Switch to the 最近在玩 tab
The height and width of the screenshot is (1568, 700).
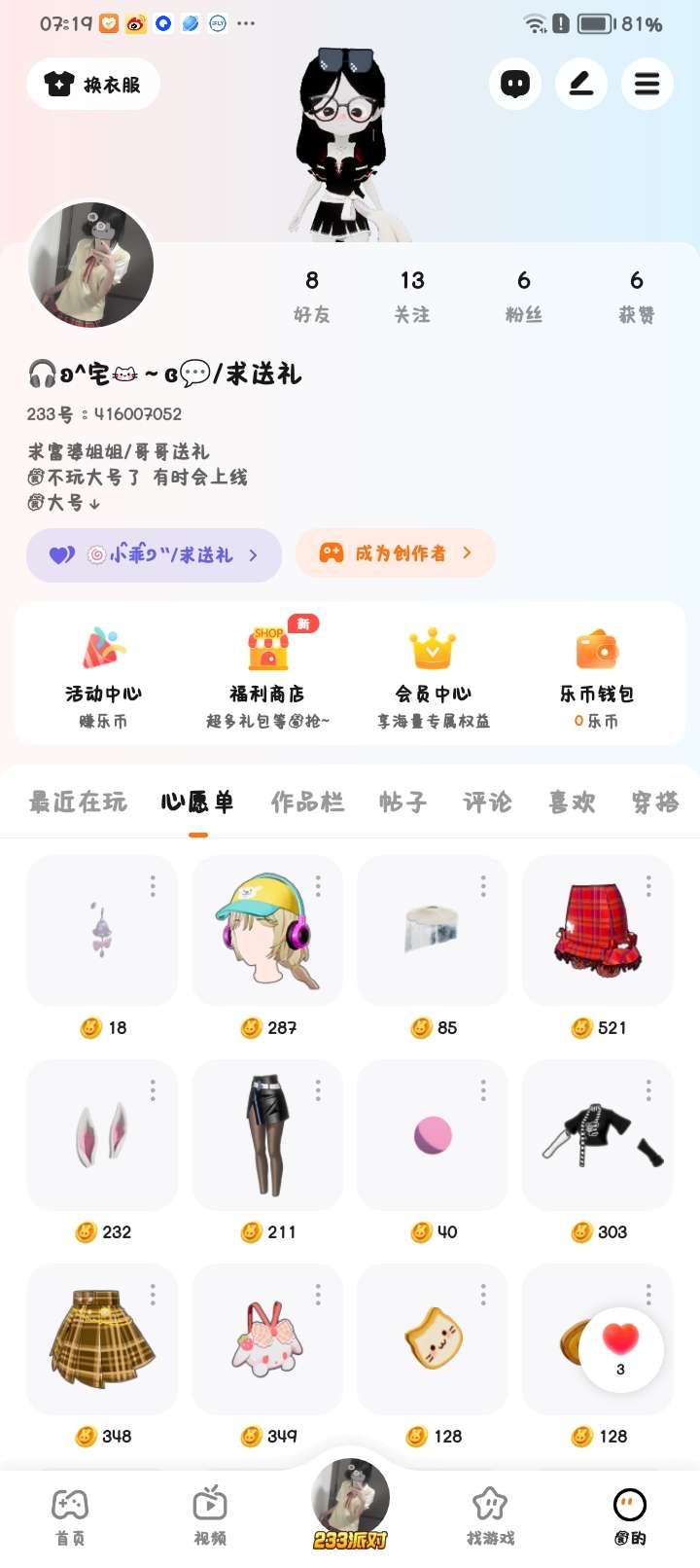[x=78, y=802]
